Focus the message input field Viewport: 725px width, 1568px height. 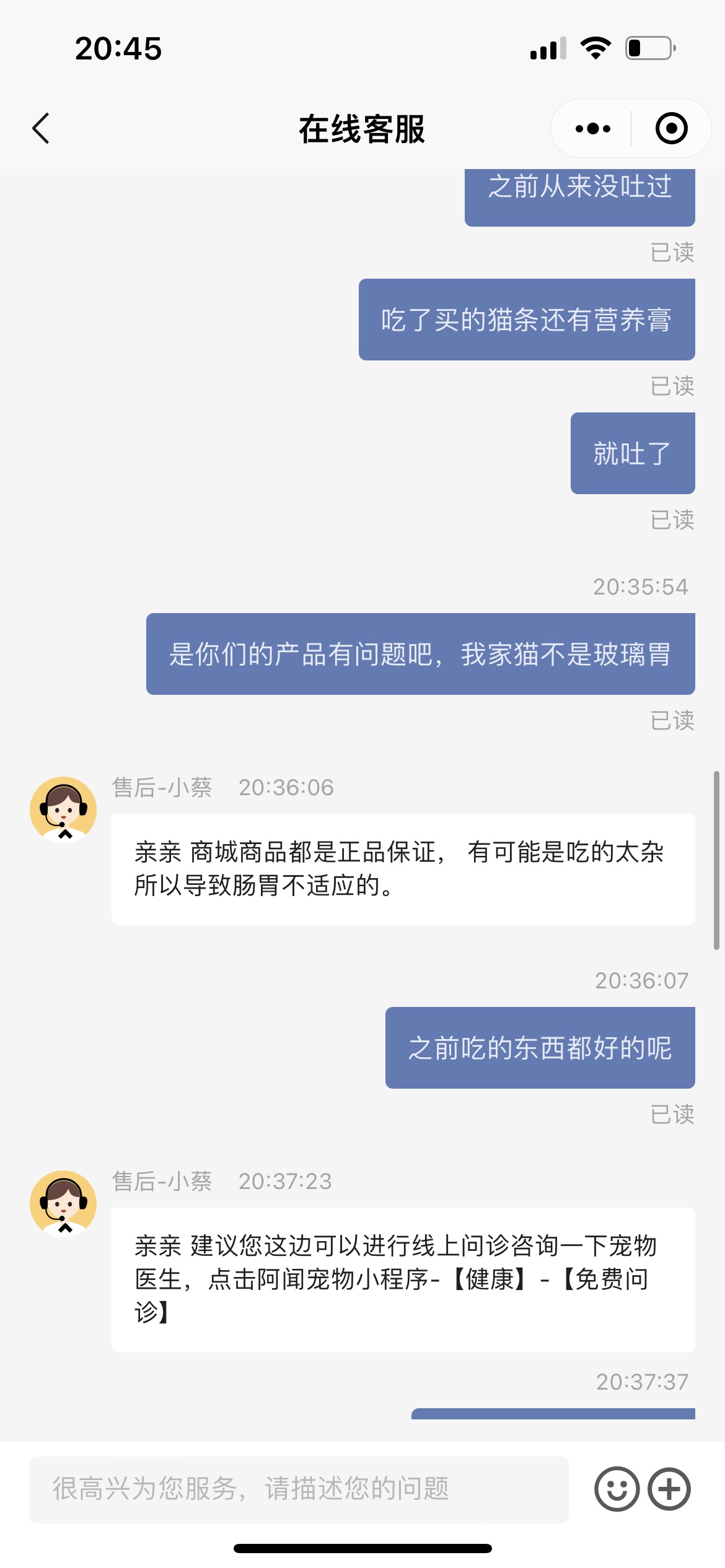coord(299,1489)
